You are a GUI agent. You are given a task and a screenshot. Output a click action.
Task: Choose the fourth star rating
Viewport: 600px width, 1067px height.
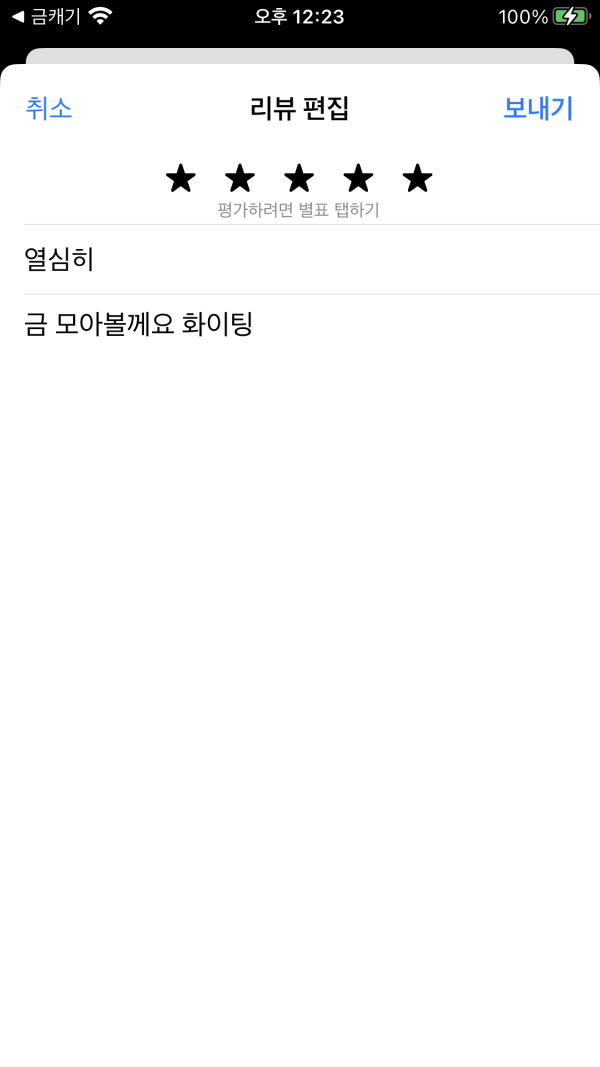(x=359, y=178)
